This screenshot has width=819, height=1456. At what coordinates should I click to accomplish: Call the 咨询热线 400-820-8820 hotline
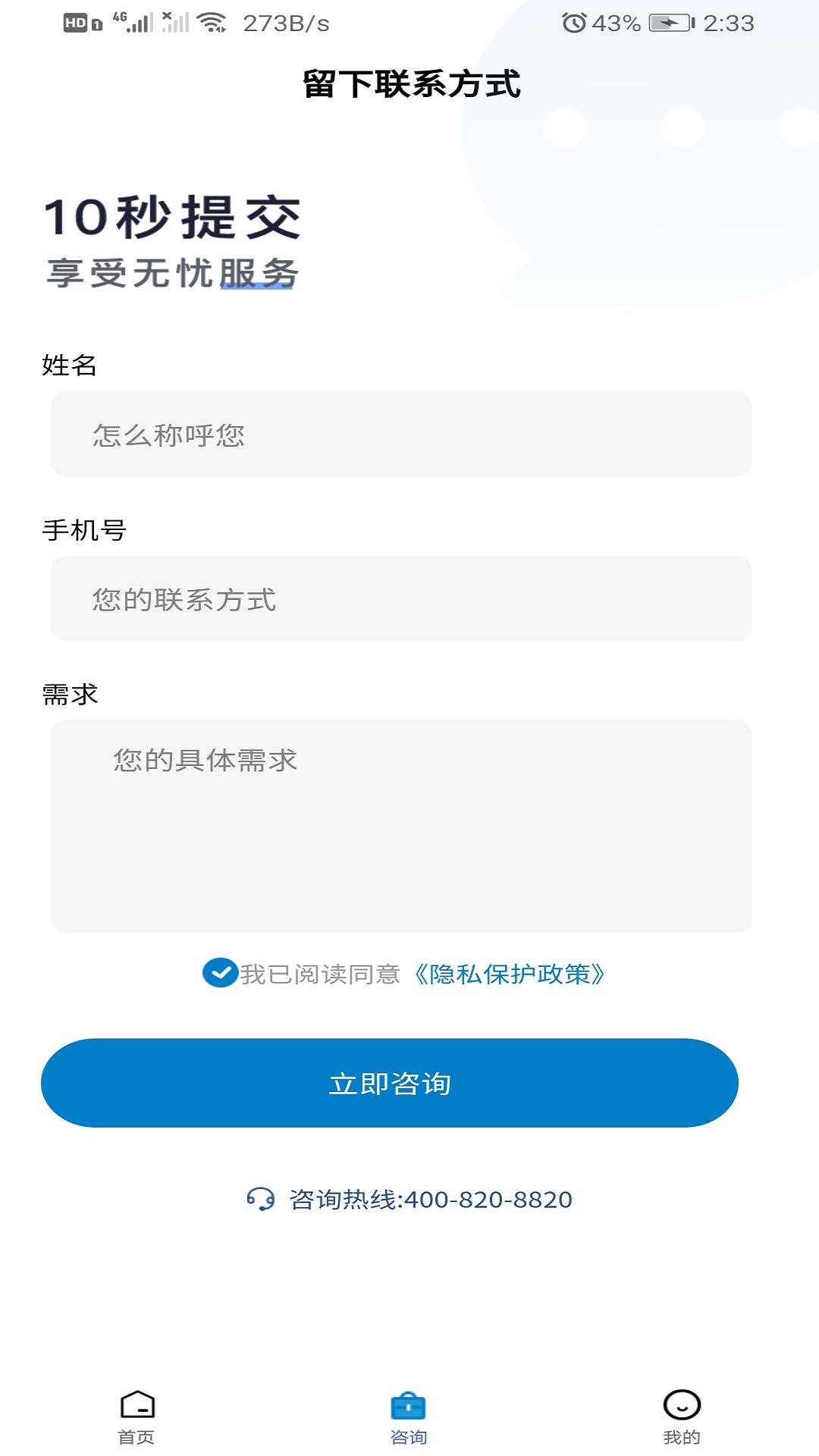click(410, 1199)
